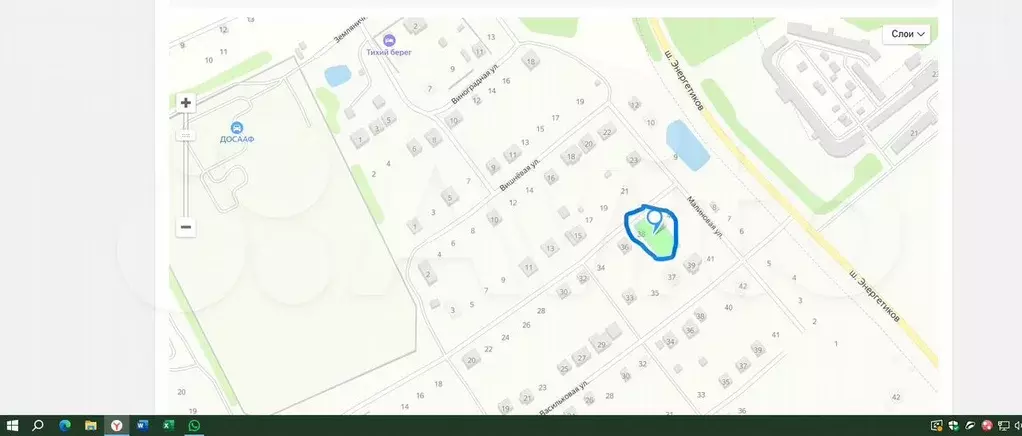
Task: Open Word from the taskbar
Action: 143,426
